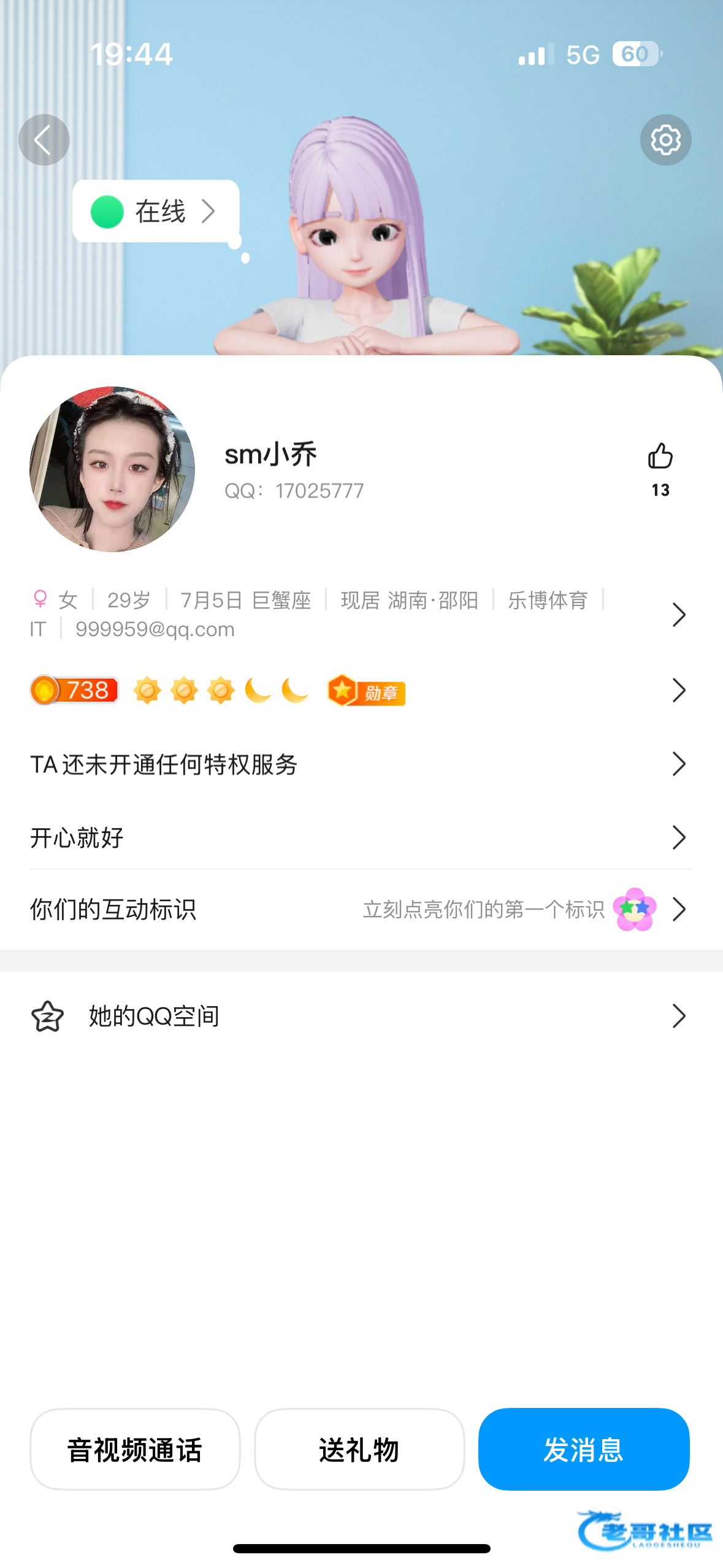
Task: Tap the 送礼物 button
Action: 359,1450
